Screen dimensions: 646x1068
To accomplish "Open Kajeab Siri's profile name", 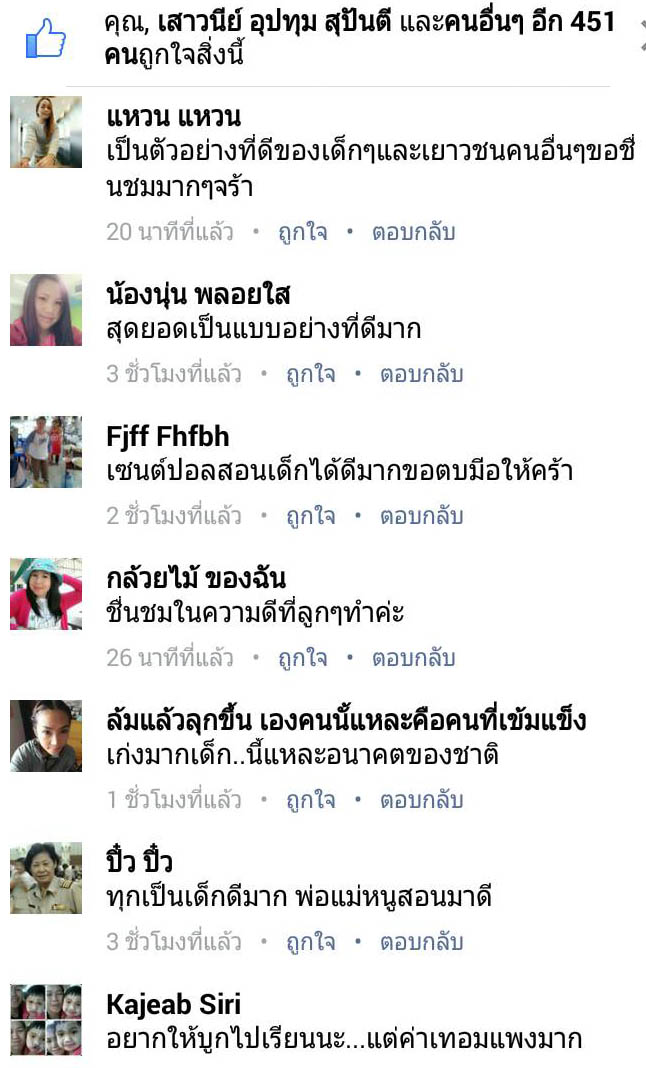I will pos(174,1004).
